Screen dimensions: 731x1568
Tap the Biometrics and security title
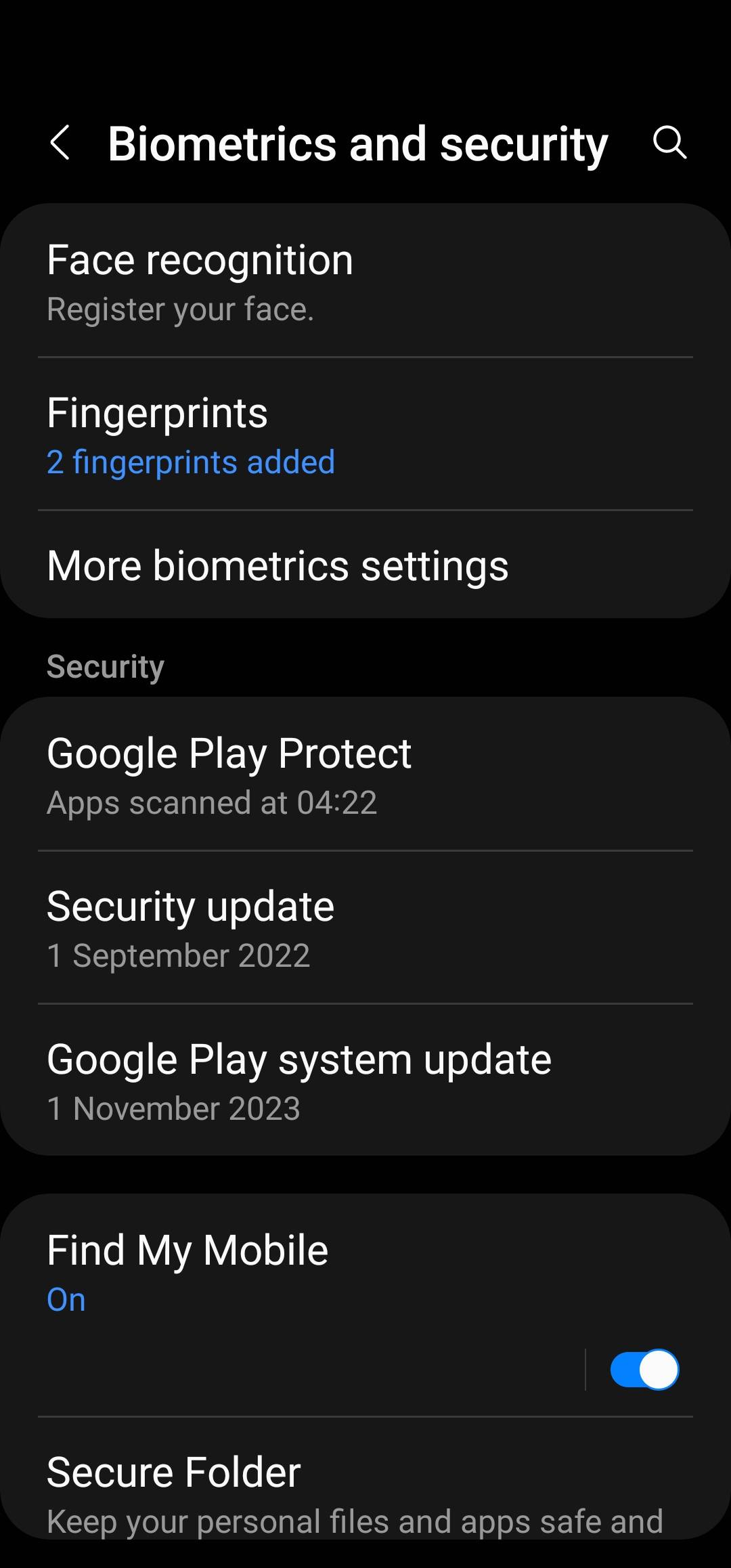(x=357, y=144)
